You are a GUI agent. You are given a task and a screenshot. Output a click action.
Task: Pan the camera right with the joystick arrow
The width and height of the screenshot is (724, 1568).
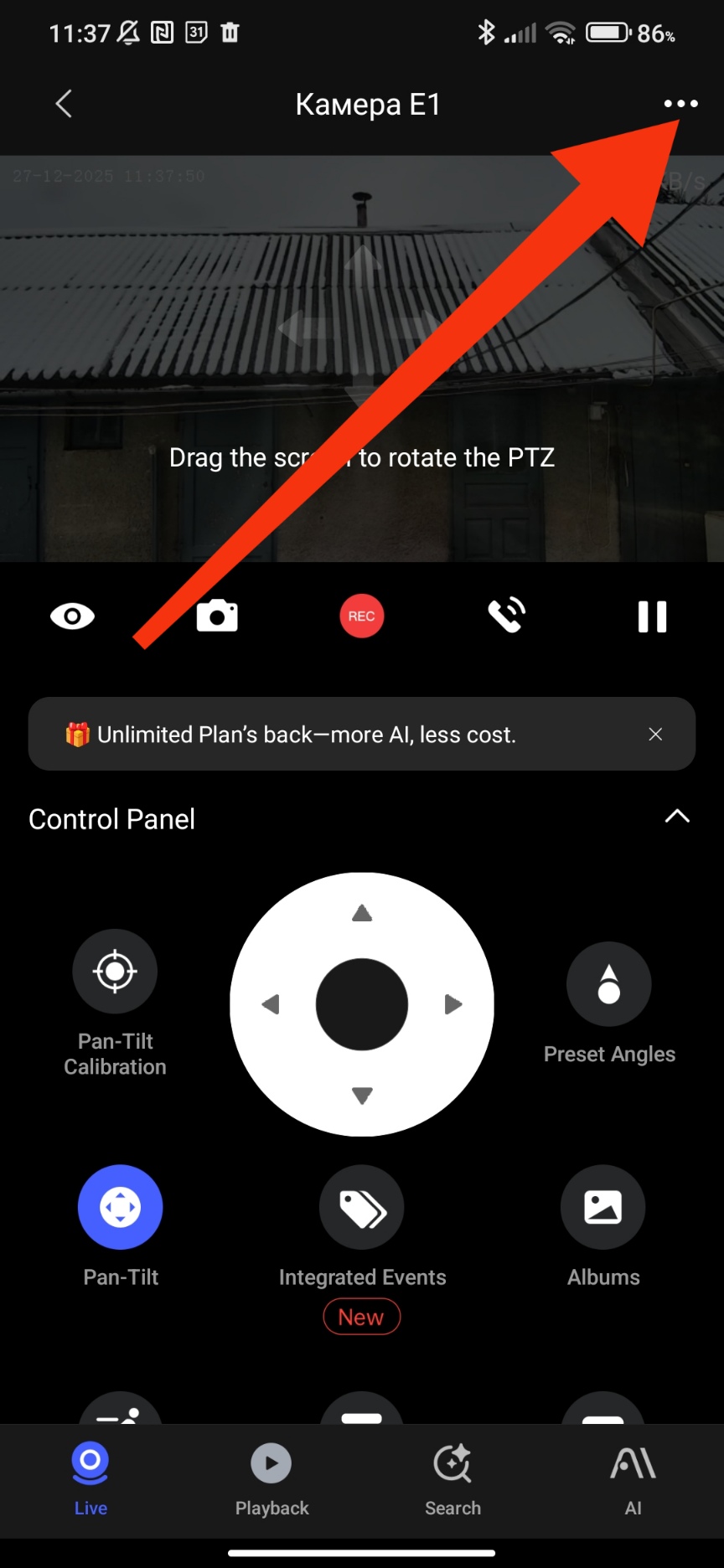(x=453, y=1004)
